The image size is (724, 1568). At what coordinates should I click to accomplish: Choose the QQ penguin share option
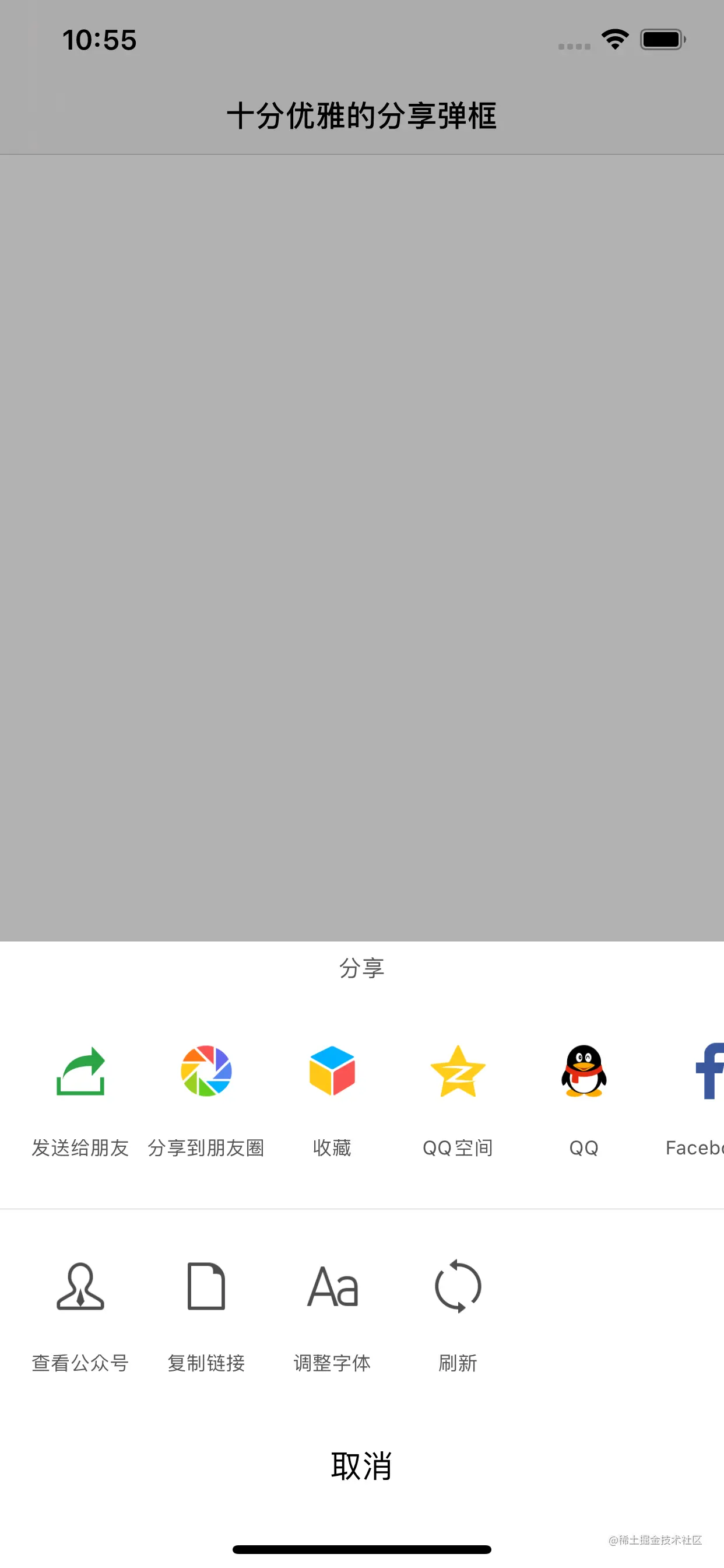tap(584, 1073)
